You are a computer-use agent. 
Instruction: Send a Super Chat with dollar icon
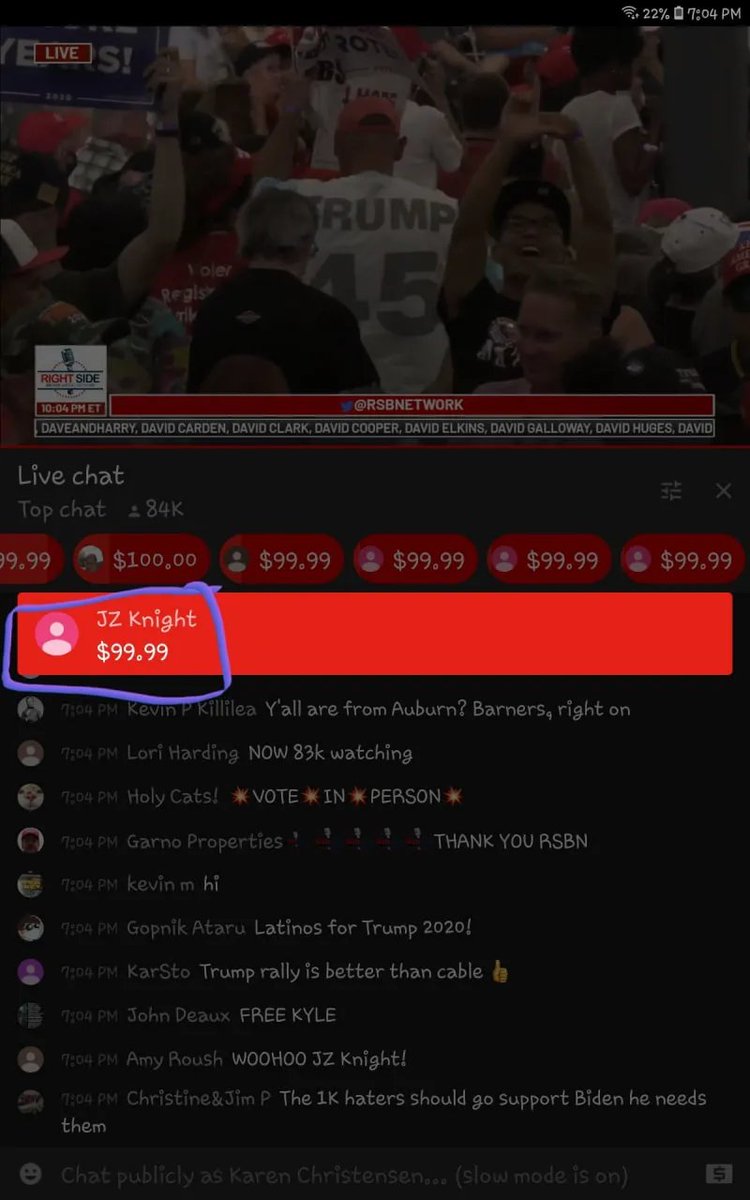pos(718,1174)
